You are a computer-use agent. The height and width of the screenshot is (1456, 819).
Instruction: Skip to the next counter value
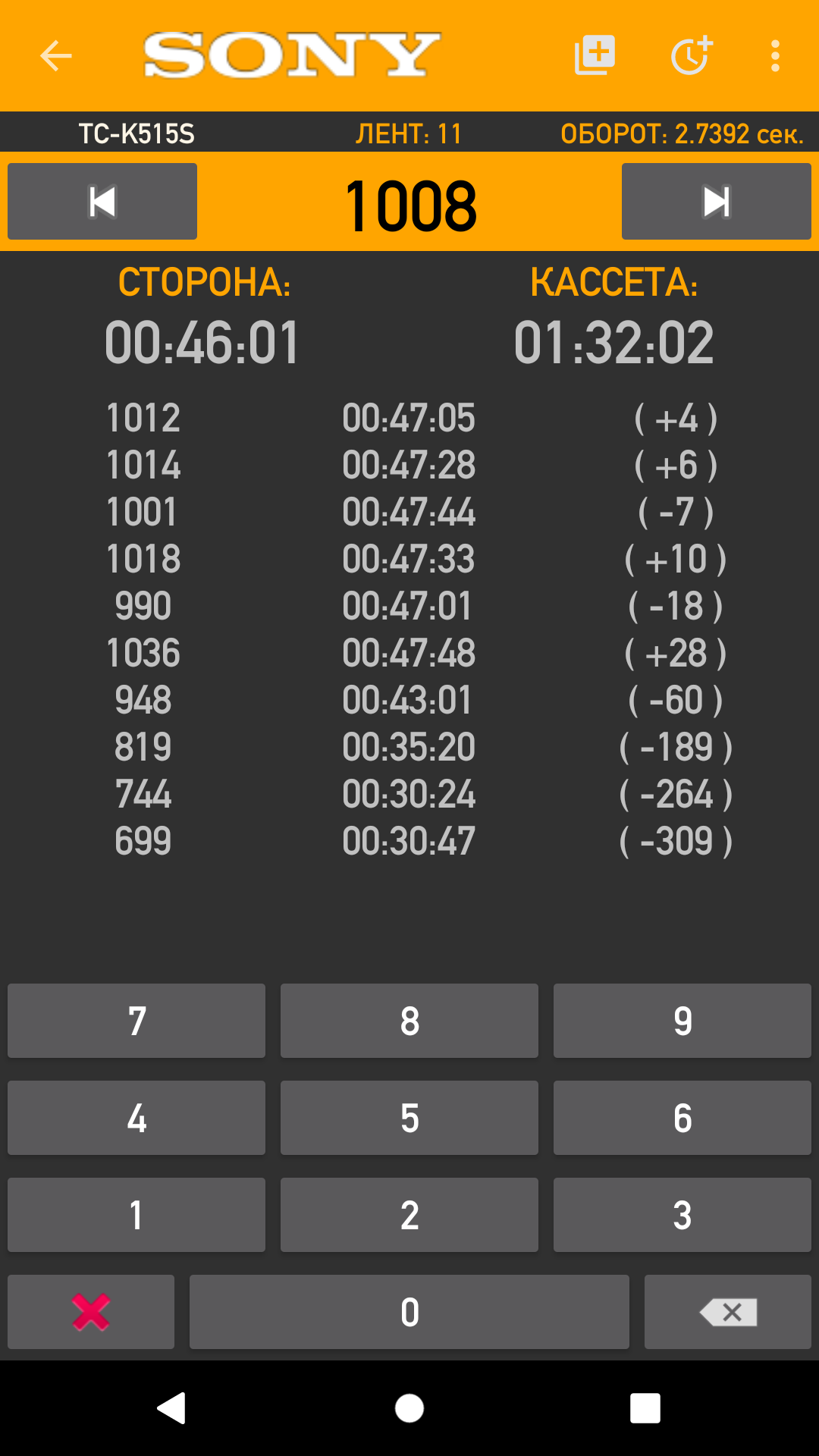pyautogui.click(x=716, y=202)
